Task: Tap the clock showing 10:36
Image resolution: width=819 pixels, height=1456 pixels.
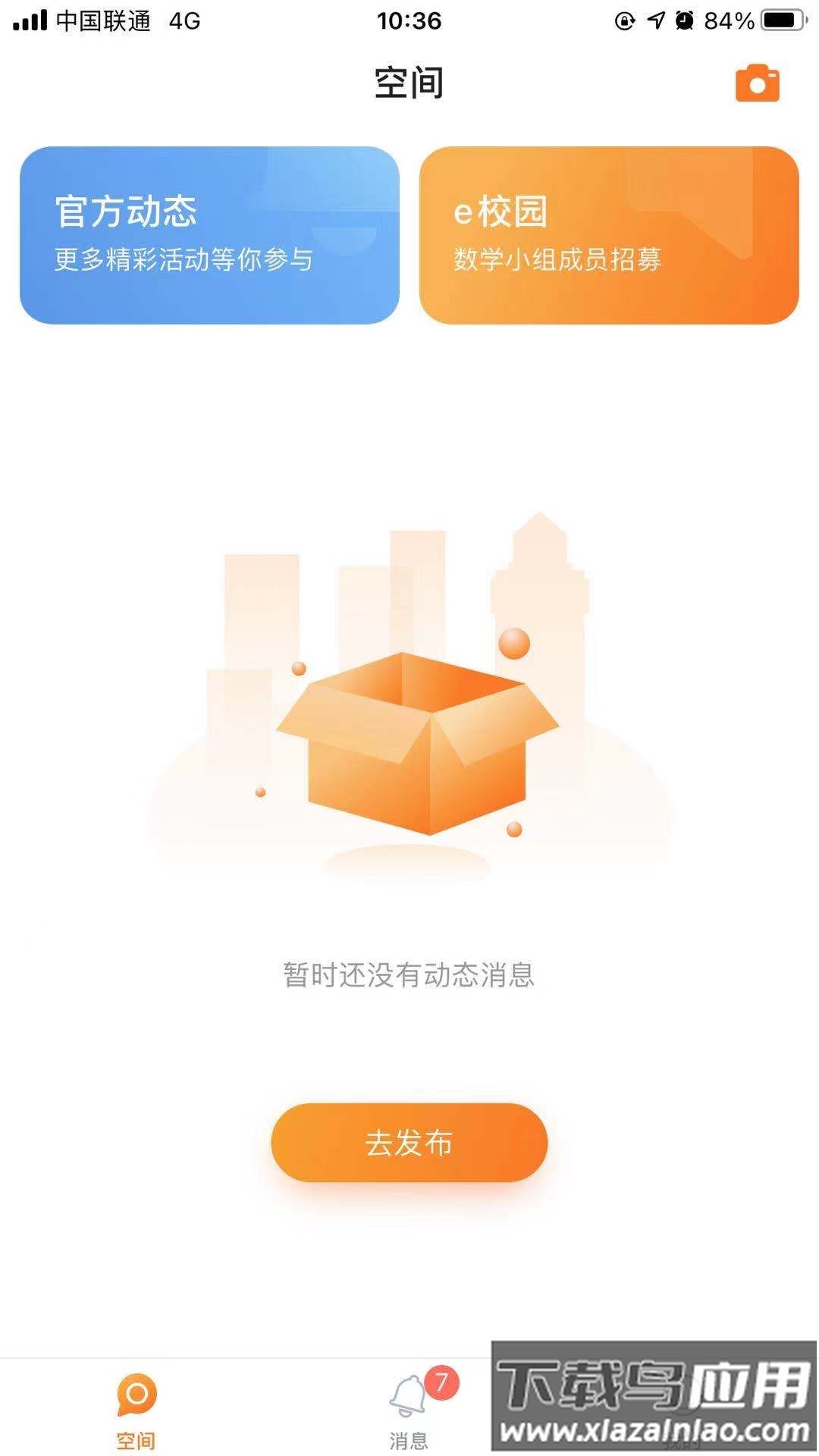Action: [x=409, y=20]
